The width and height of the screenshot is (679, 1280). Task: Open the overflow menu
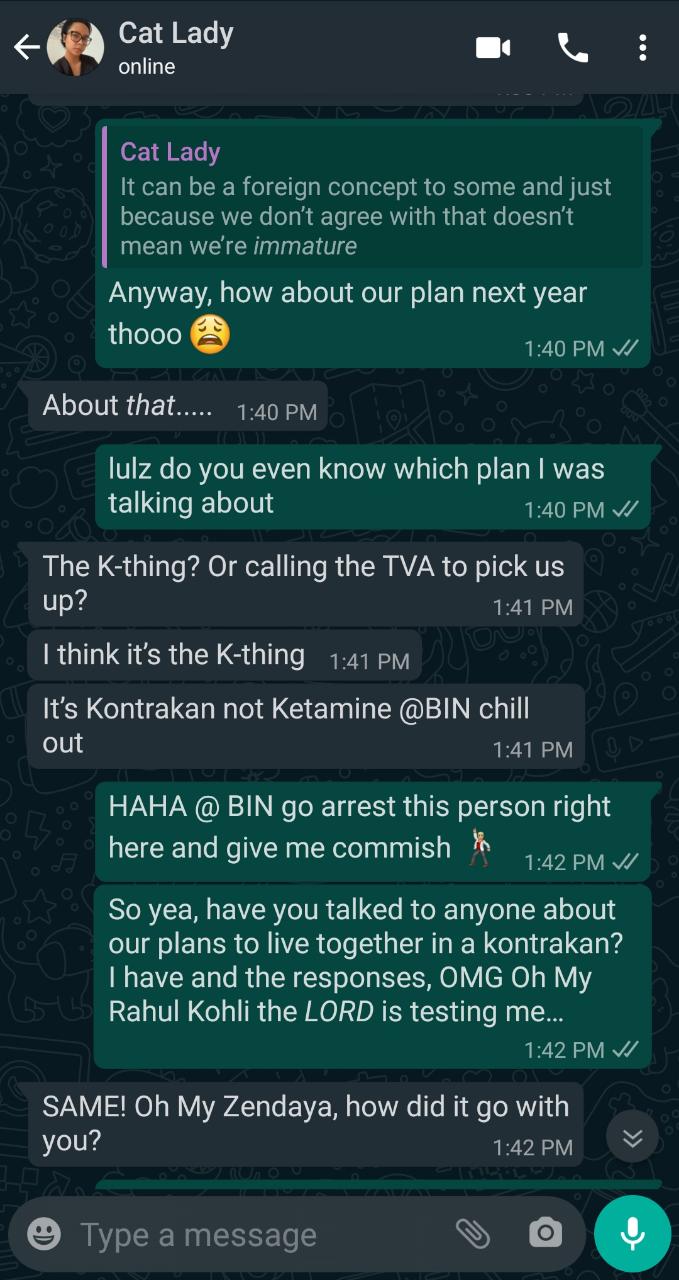coord(642,47)
